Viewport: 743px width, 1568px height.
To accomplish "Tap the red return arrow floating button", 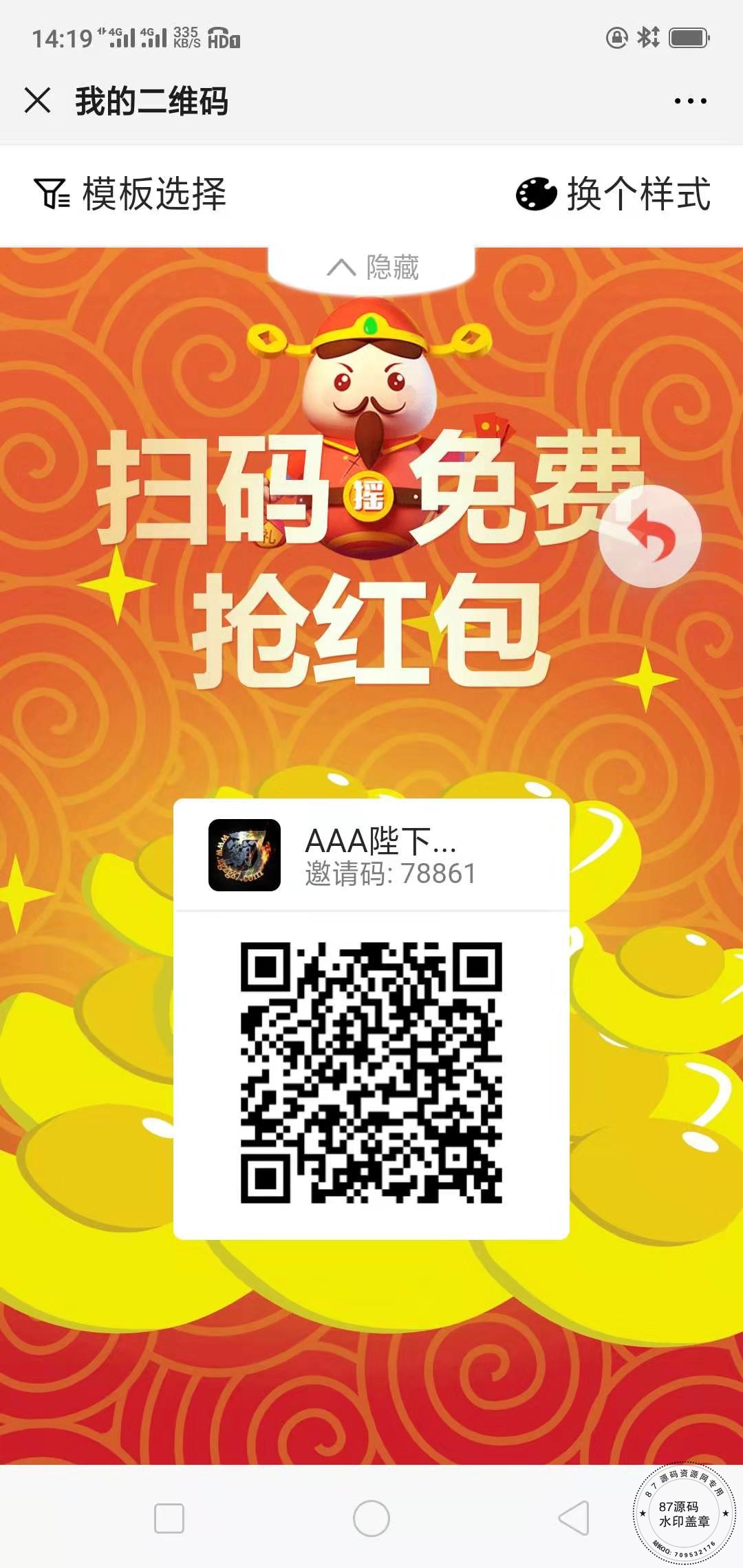I will click(x=649, y=536).
